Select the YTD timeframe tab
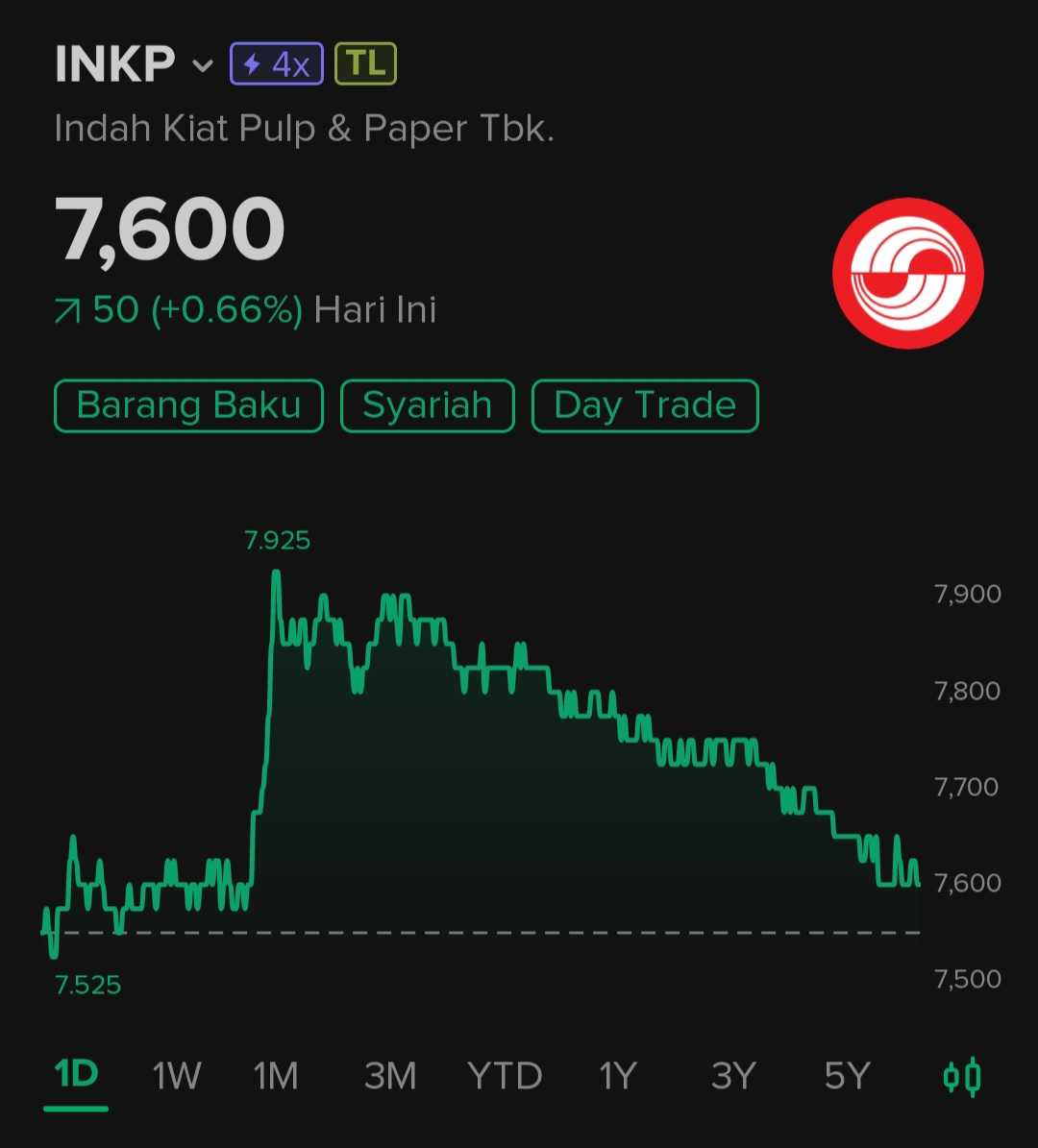Viewport: 1038px width, 1148px height. tap(505, 1076)
